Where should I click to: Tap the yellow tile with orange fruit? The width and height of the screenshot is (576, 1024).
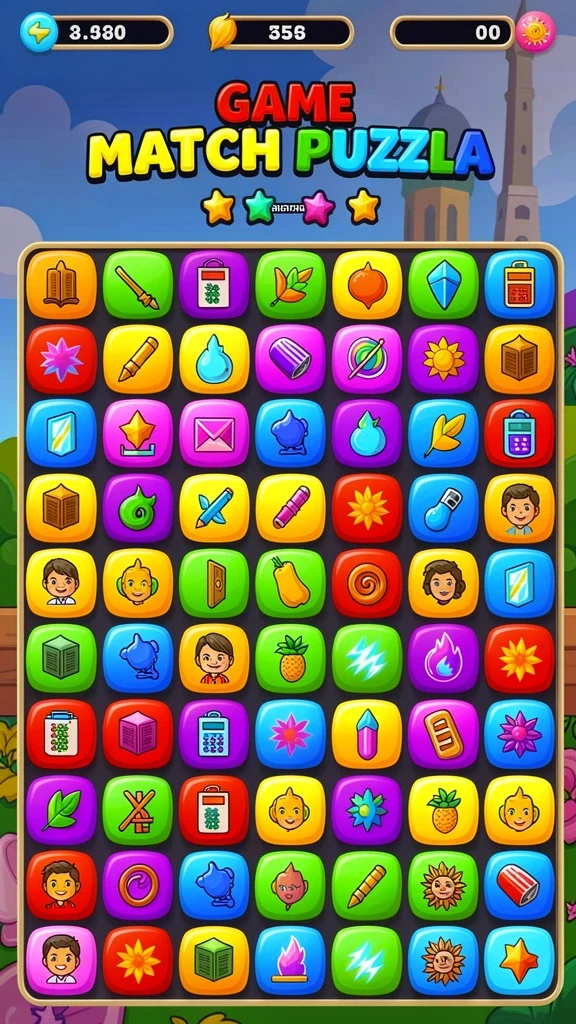[x=367, y=285]
